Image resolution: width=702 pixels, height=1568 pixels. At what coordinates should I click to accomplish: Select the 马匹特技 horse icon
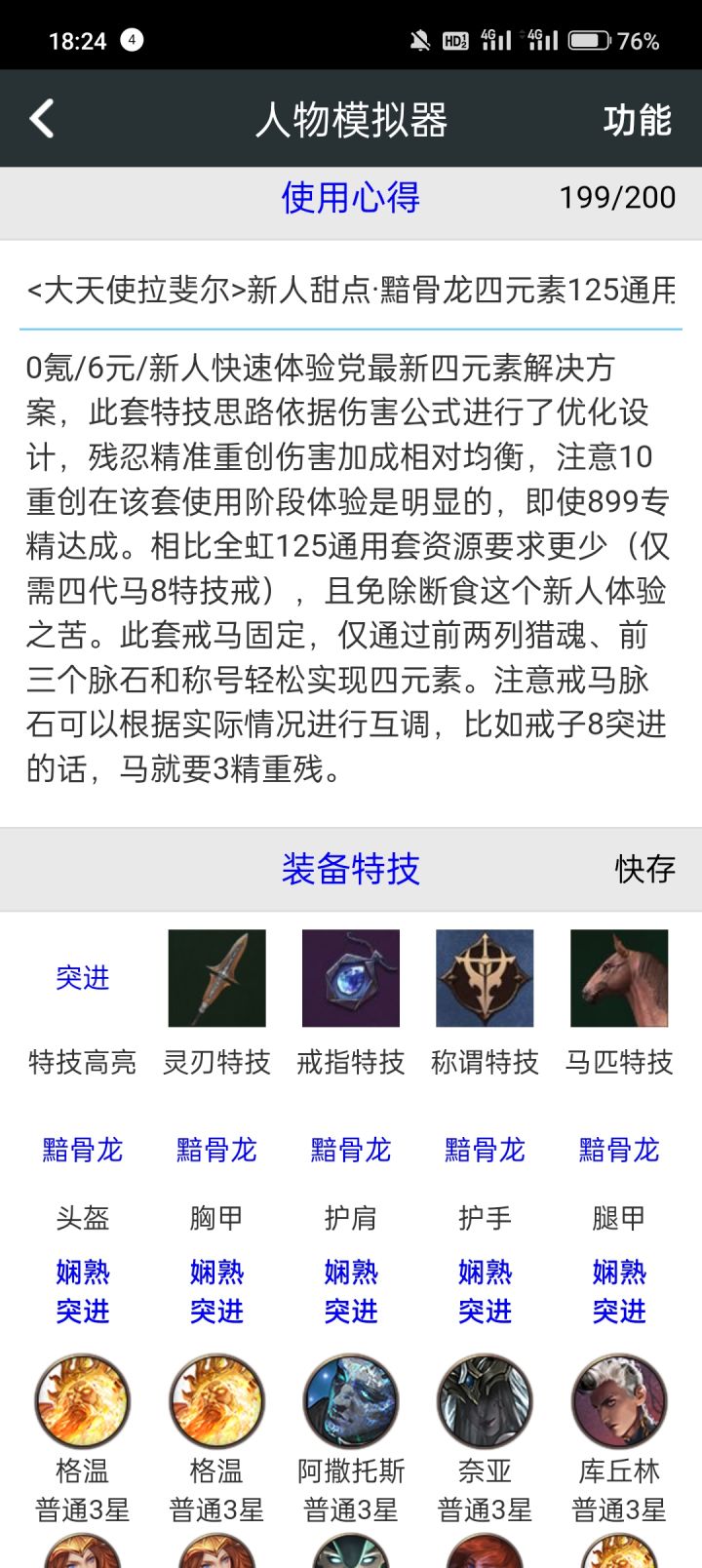tap(619, 978)
